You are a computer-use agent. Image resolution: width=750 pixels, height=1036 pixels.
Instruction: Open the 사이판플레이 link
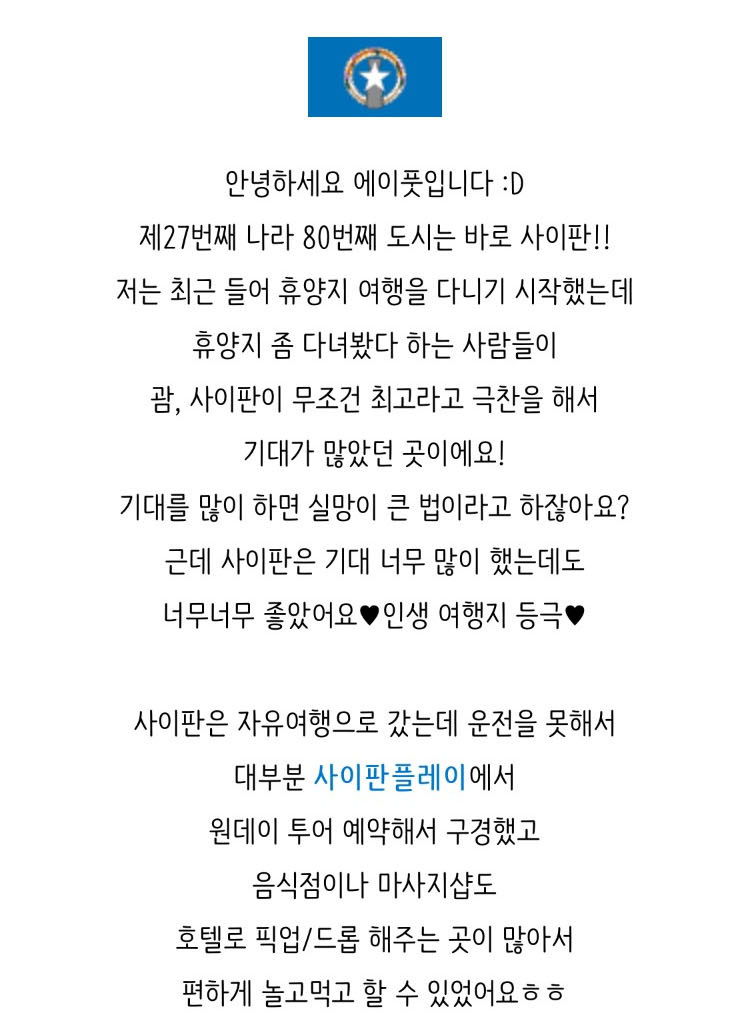pos(390,776)
